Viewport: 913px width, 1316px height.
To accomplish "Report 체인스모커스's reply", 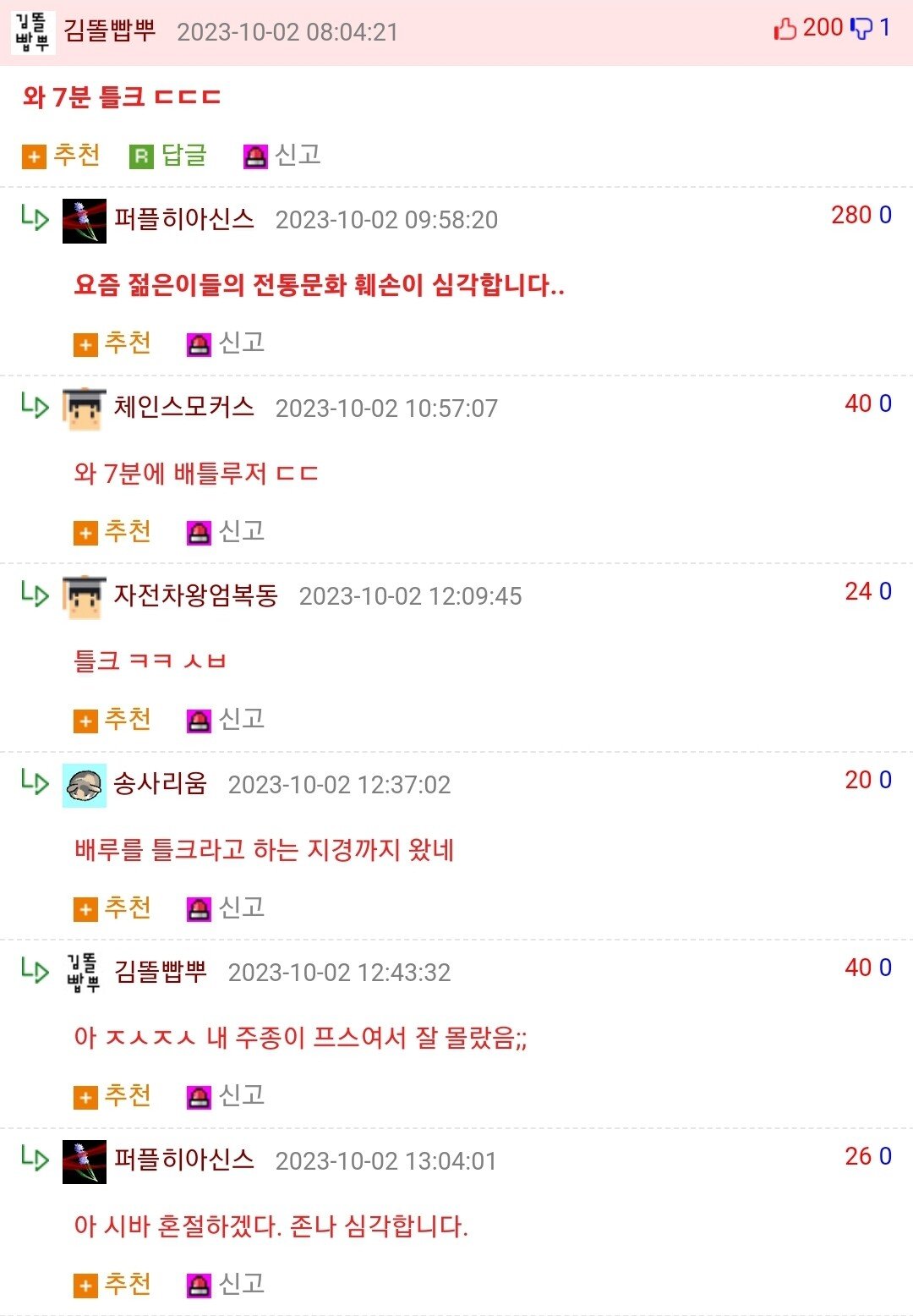I will tap(226, 532).
